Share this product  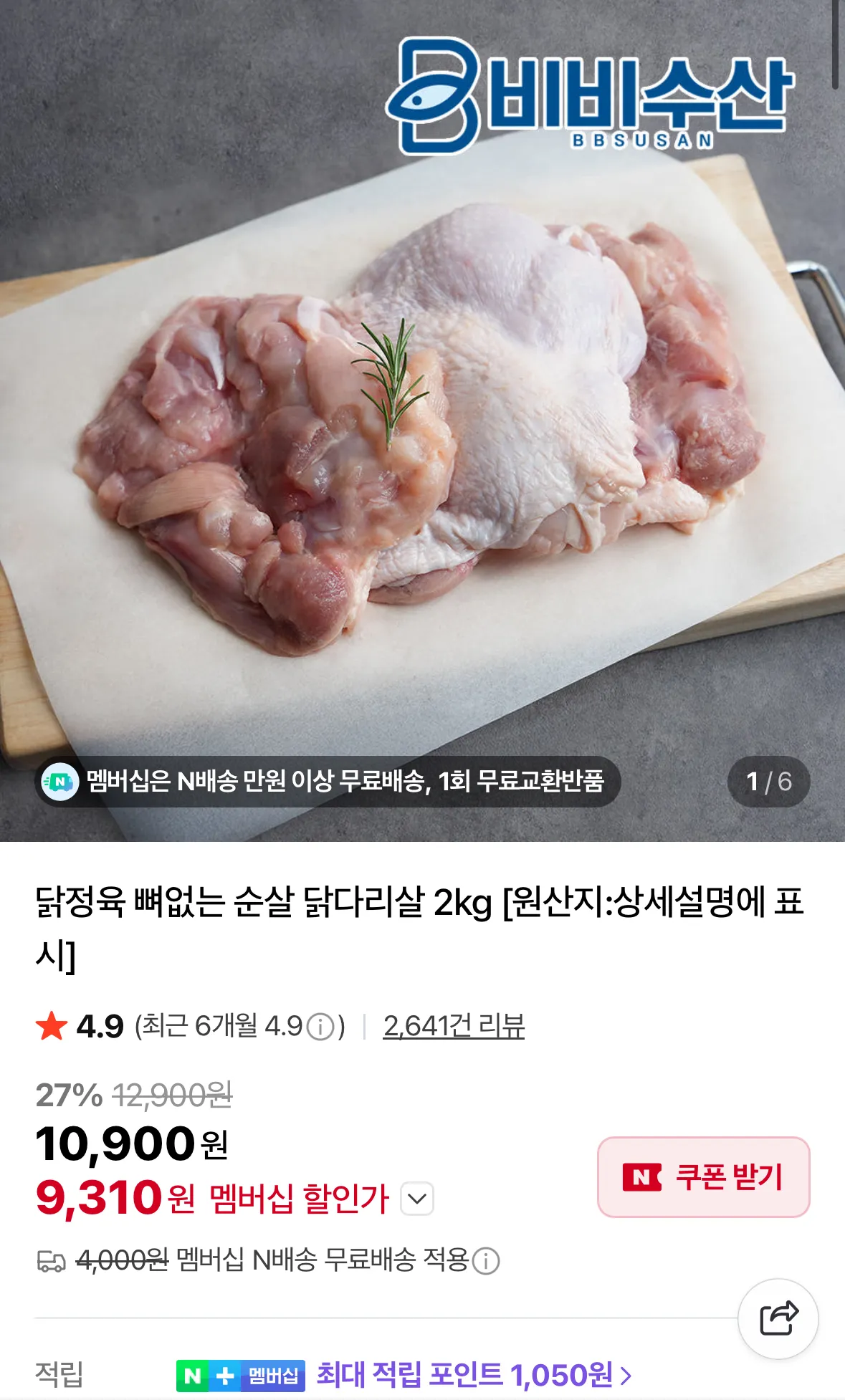pos(778,1318)
